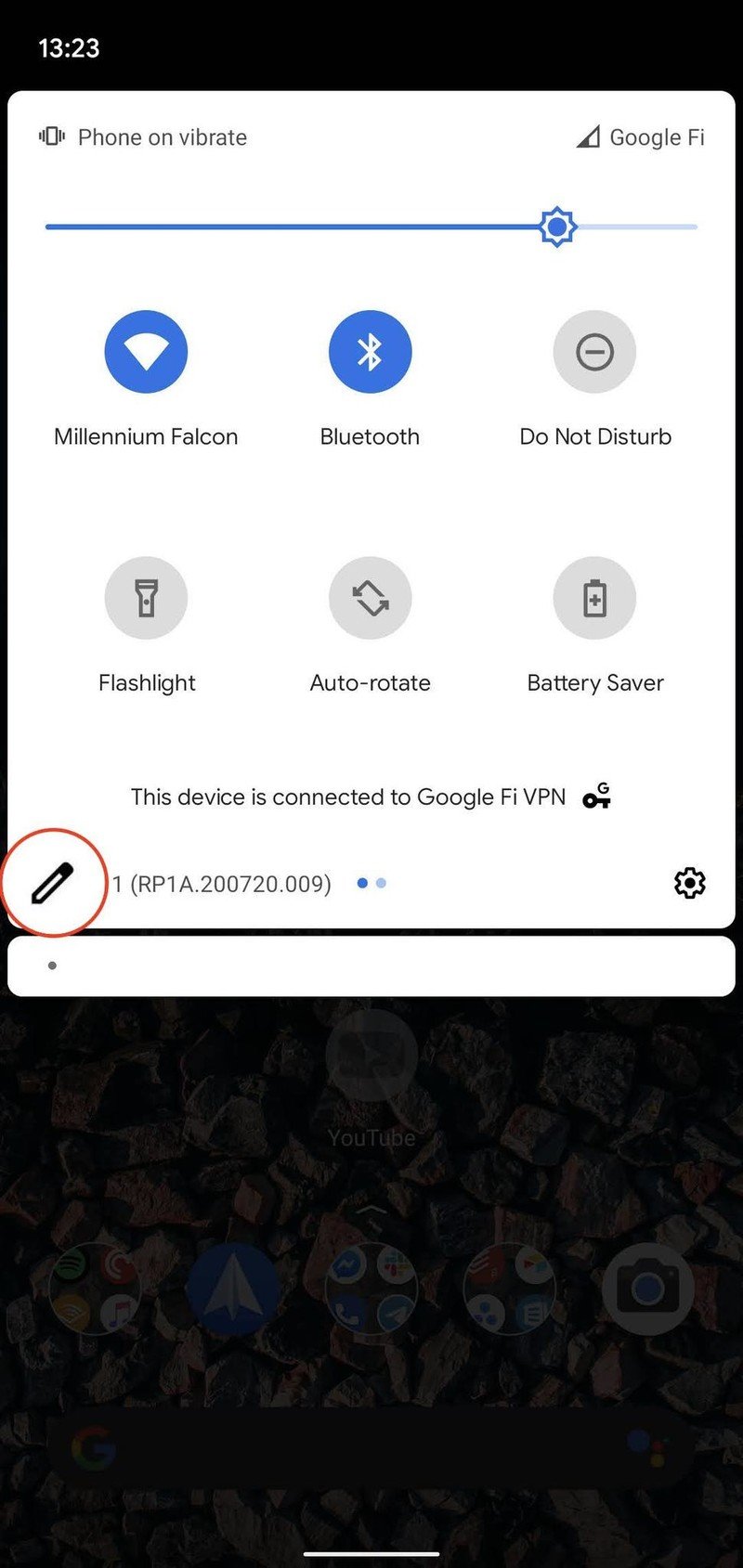Turn off Millennium Falcon Wi-Fi tile
This screenshot has height=1568, width=743.
(x=146, y=352)
